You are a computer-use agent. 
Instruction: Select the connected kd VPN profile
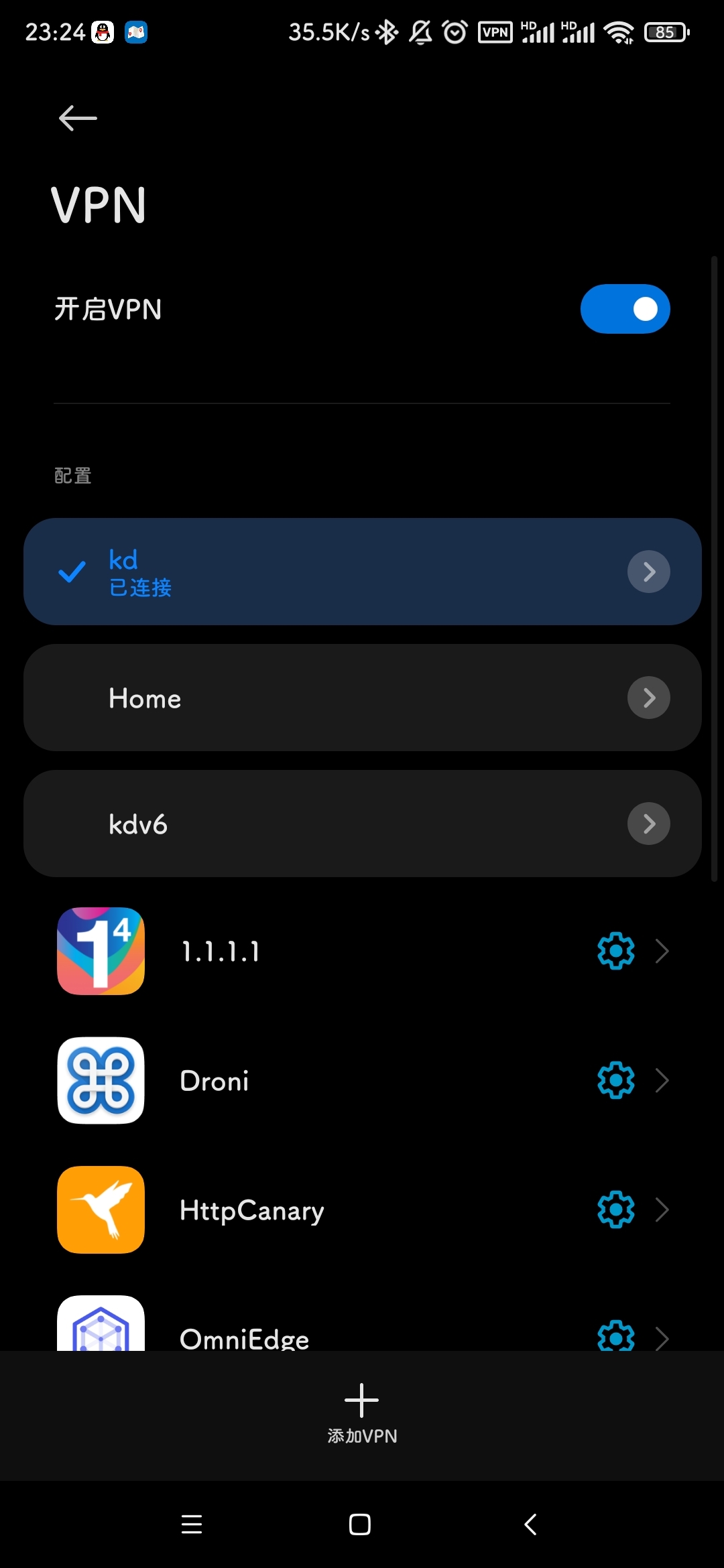pos(322,572)
